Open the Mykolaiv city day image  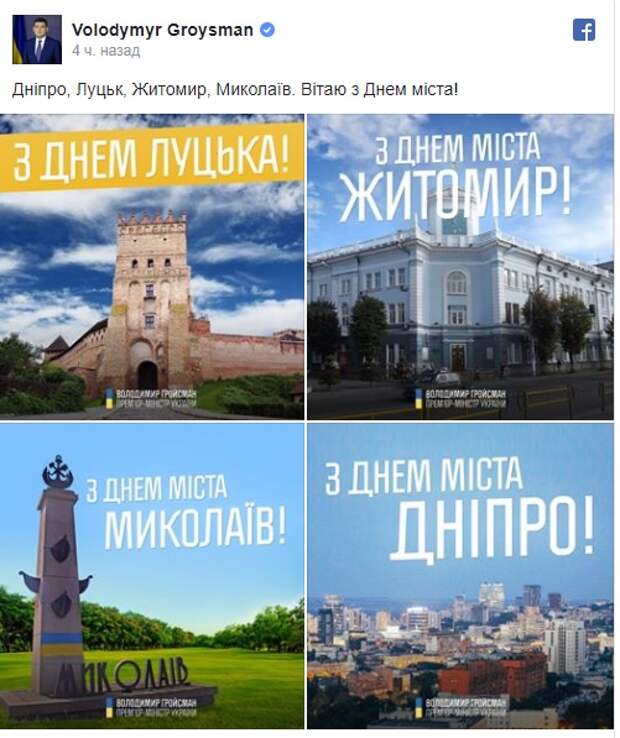coord(152,575)
